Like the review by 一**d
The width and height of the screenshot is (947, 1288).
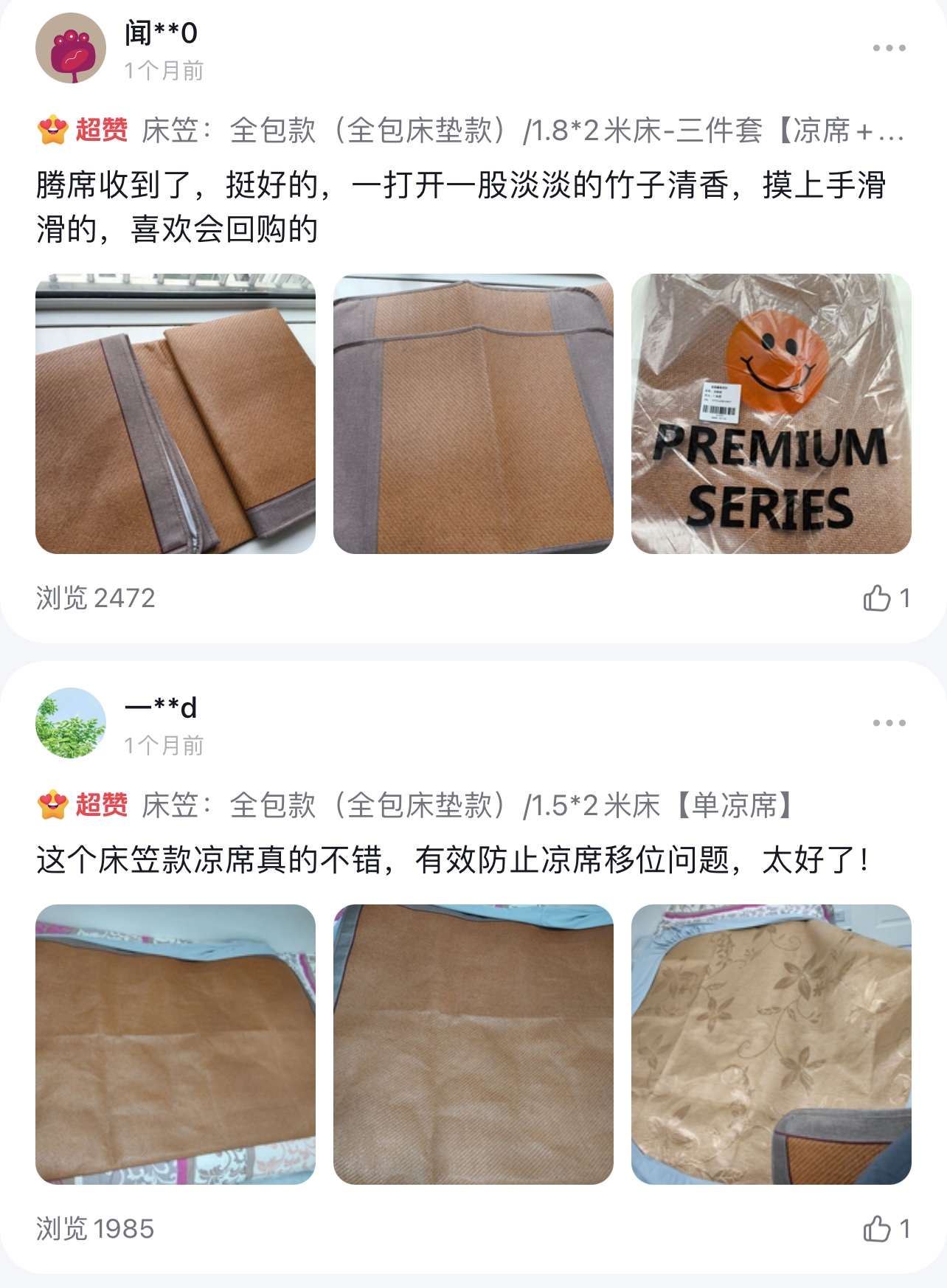pyautogui.click(x=878, y=1229)
